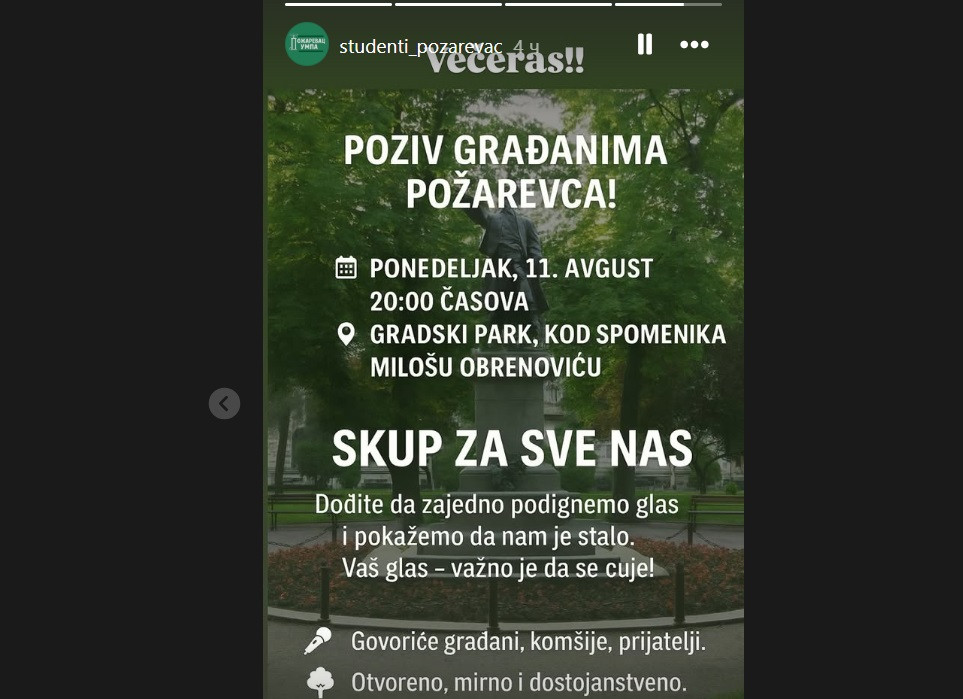Tap the studenti_pozarevac profile avatar

[x=307, y=44]
